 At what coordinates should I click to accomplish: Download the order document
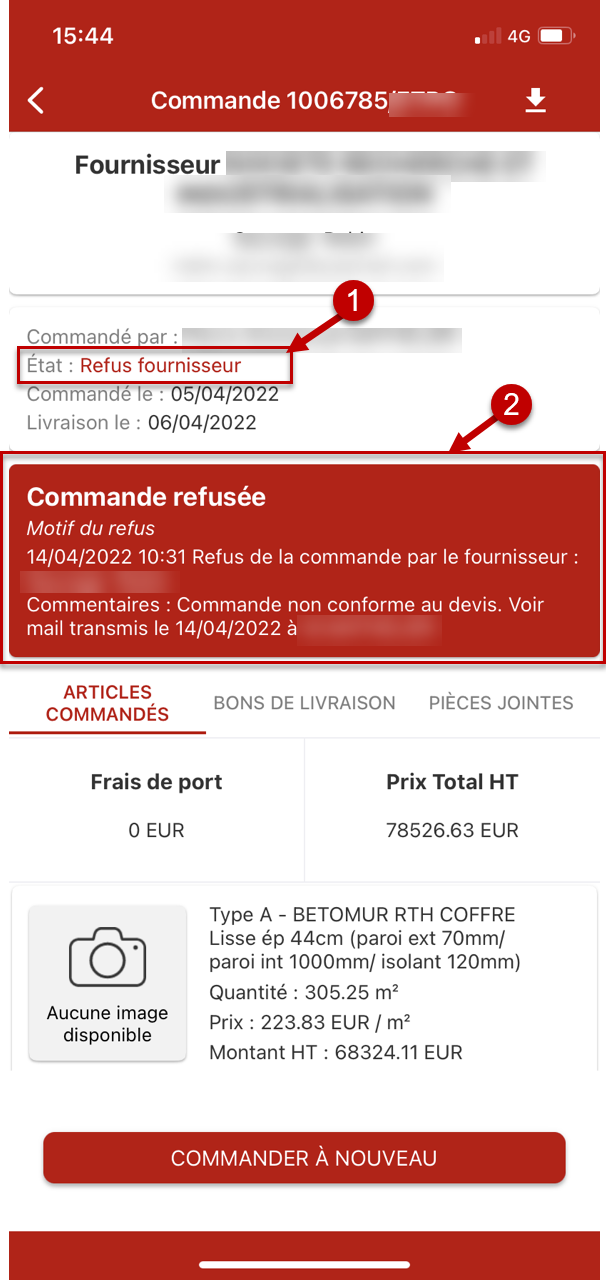[536, 100]
